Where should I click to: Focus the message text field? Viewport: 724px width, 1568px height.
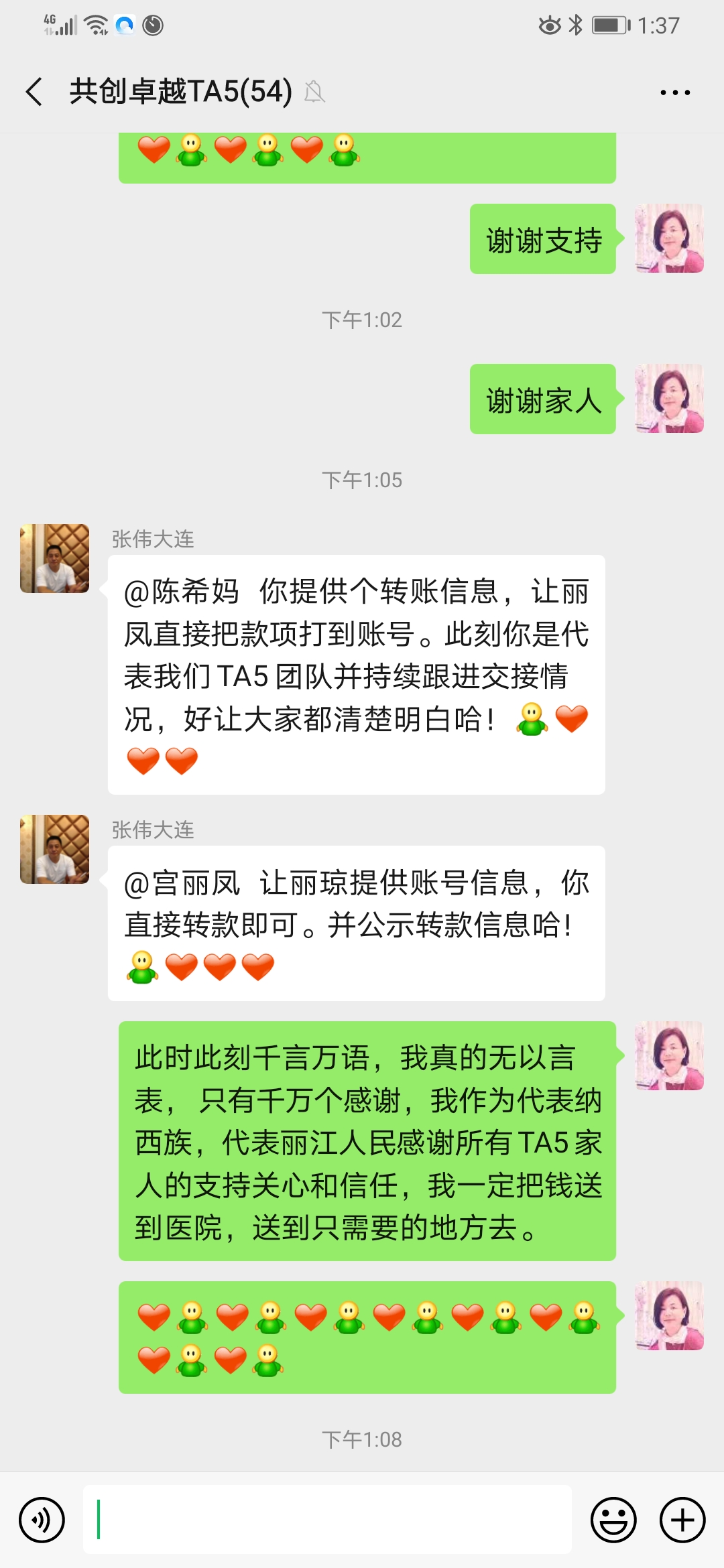pyautogui.click(x=327, y=1519)
